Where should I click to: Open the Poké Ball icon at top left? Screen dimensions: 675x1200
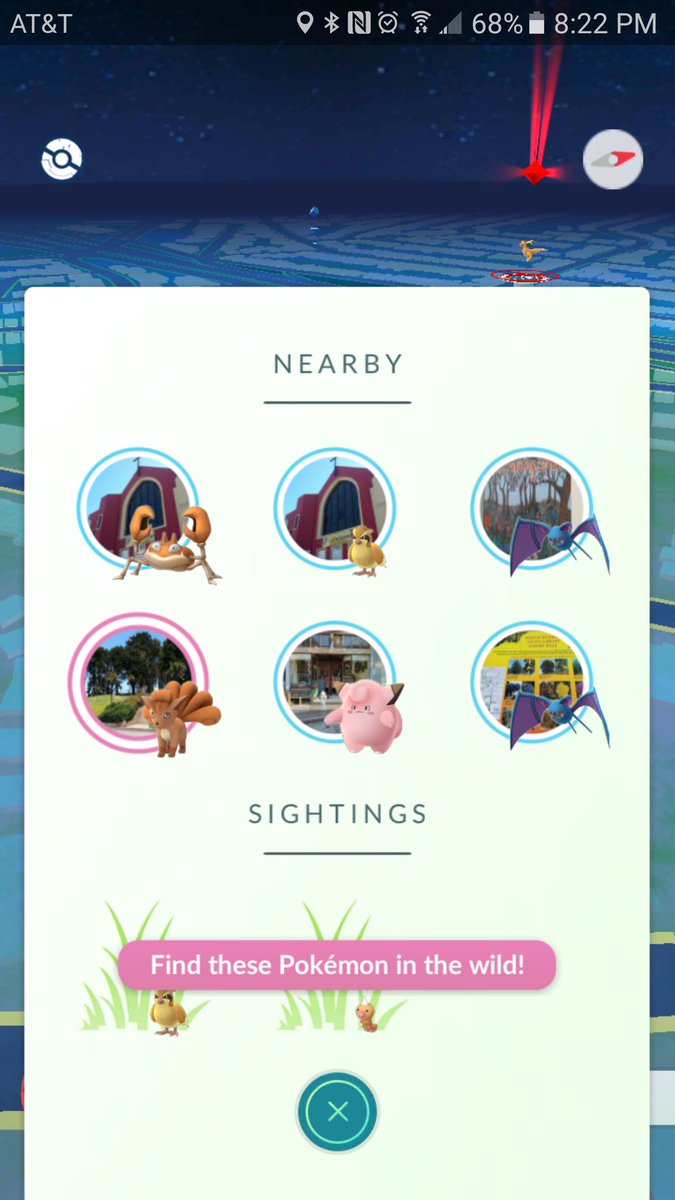(x=62, y=159)
